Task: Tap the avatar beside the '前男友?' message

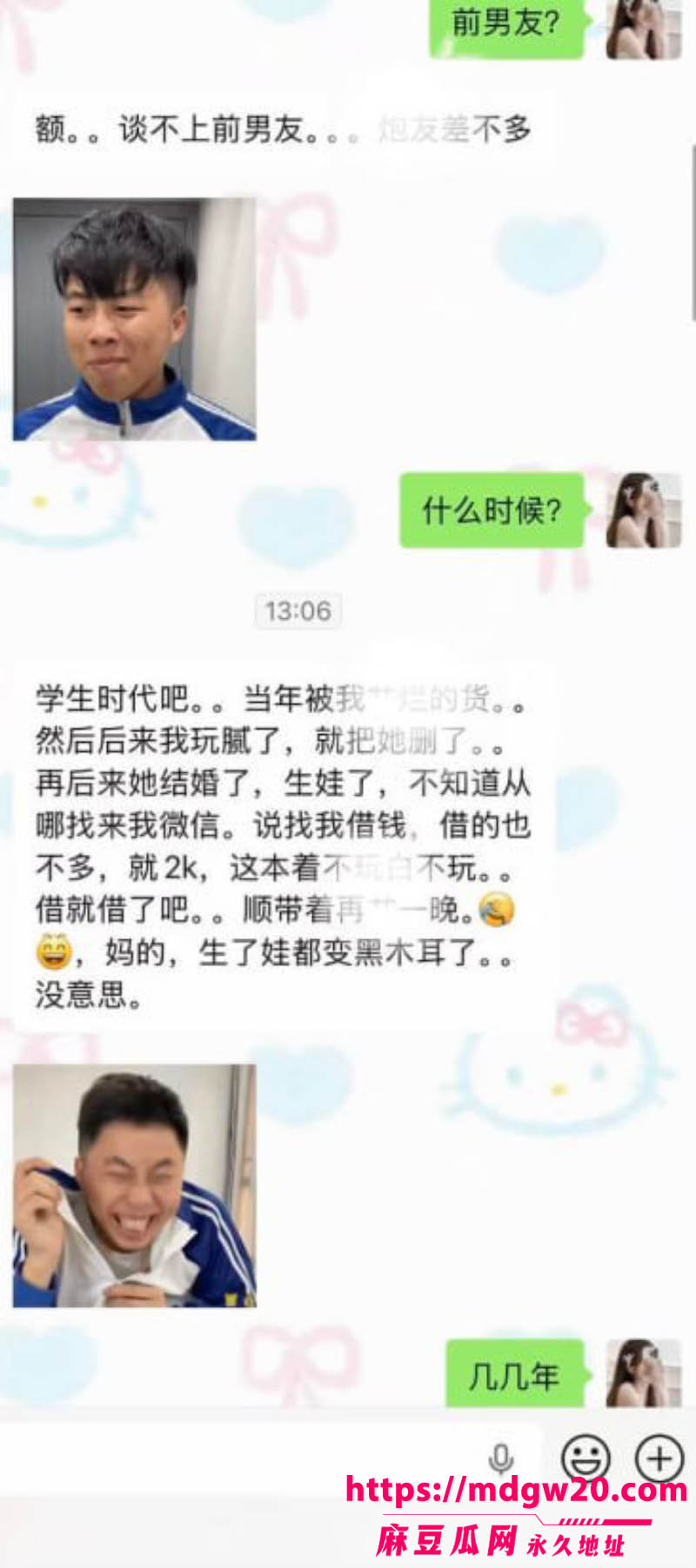Action: 644,28
